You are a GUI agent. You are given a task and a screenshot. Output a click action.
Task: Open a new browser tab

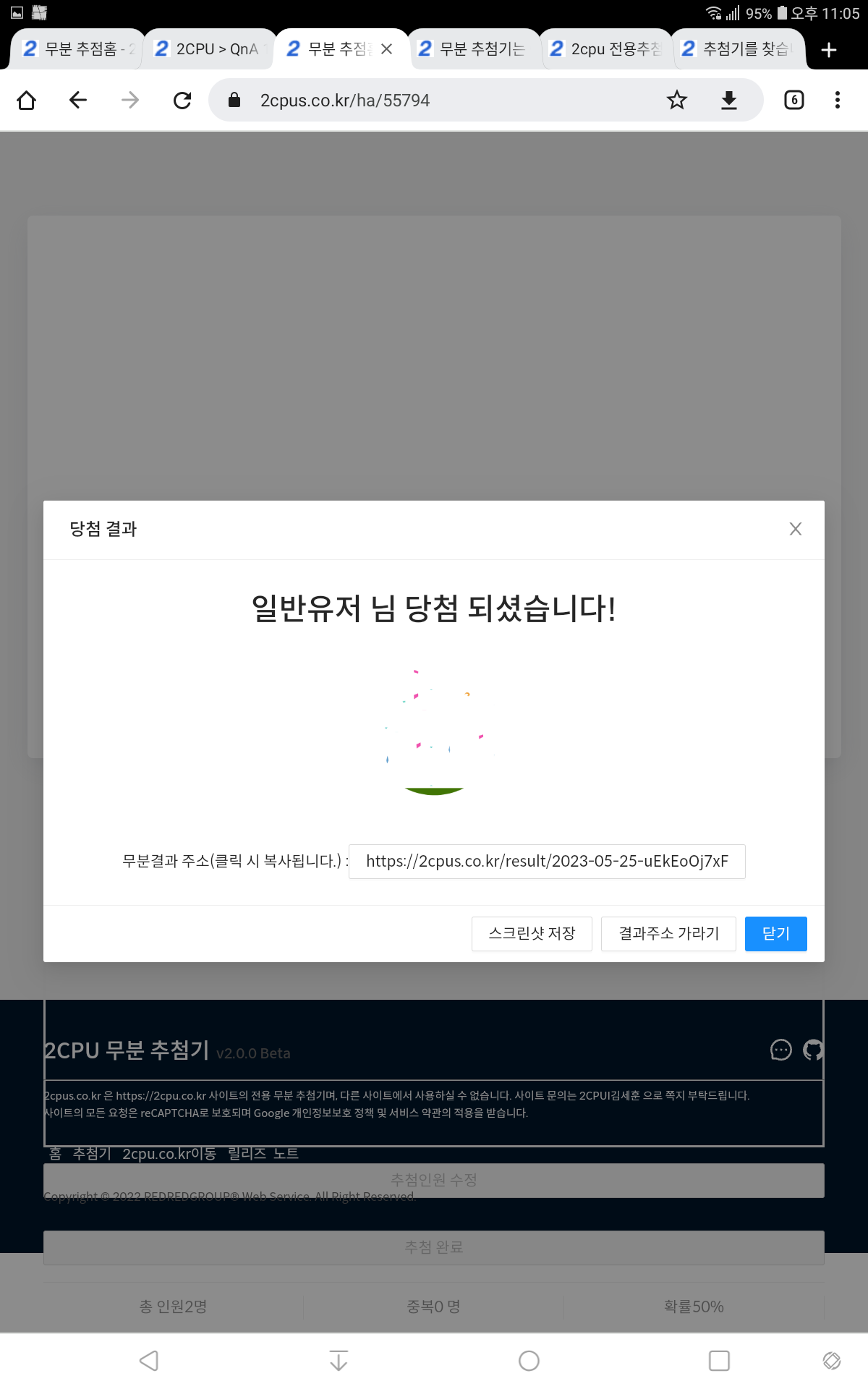[x=829, y=49]
